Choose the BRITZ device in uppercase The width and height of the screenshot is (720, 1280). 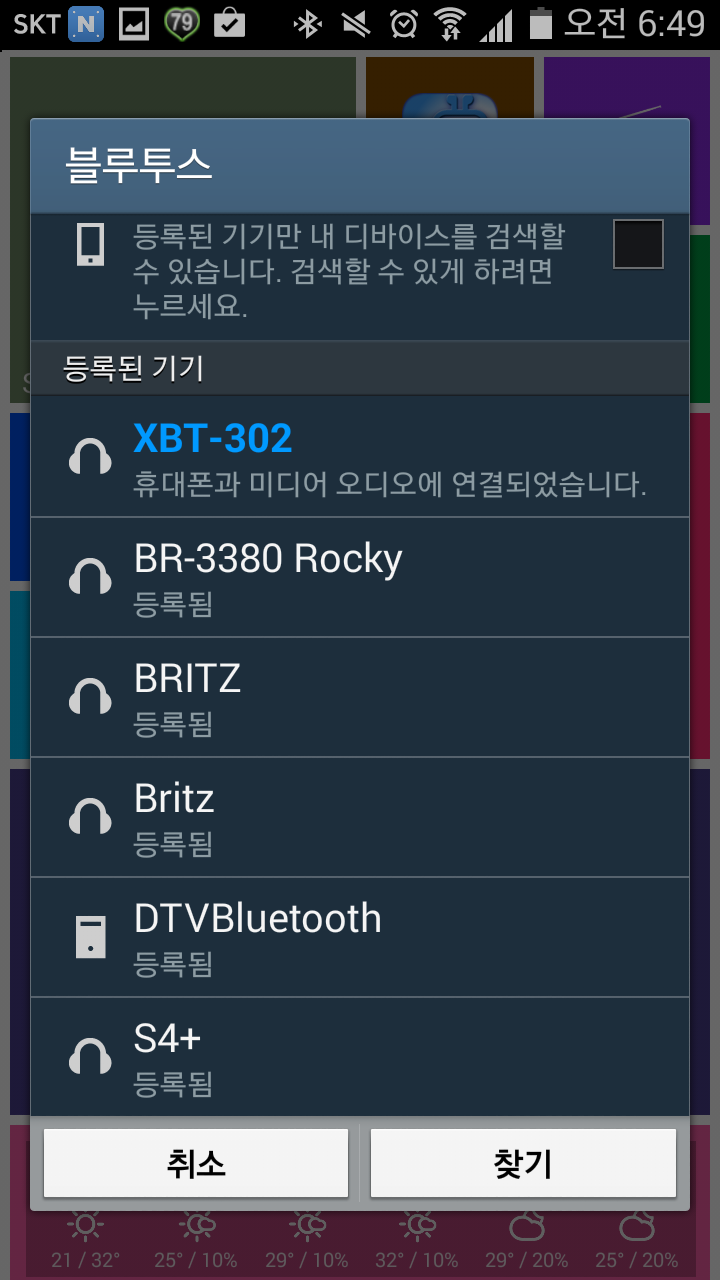tap(360, 697)
